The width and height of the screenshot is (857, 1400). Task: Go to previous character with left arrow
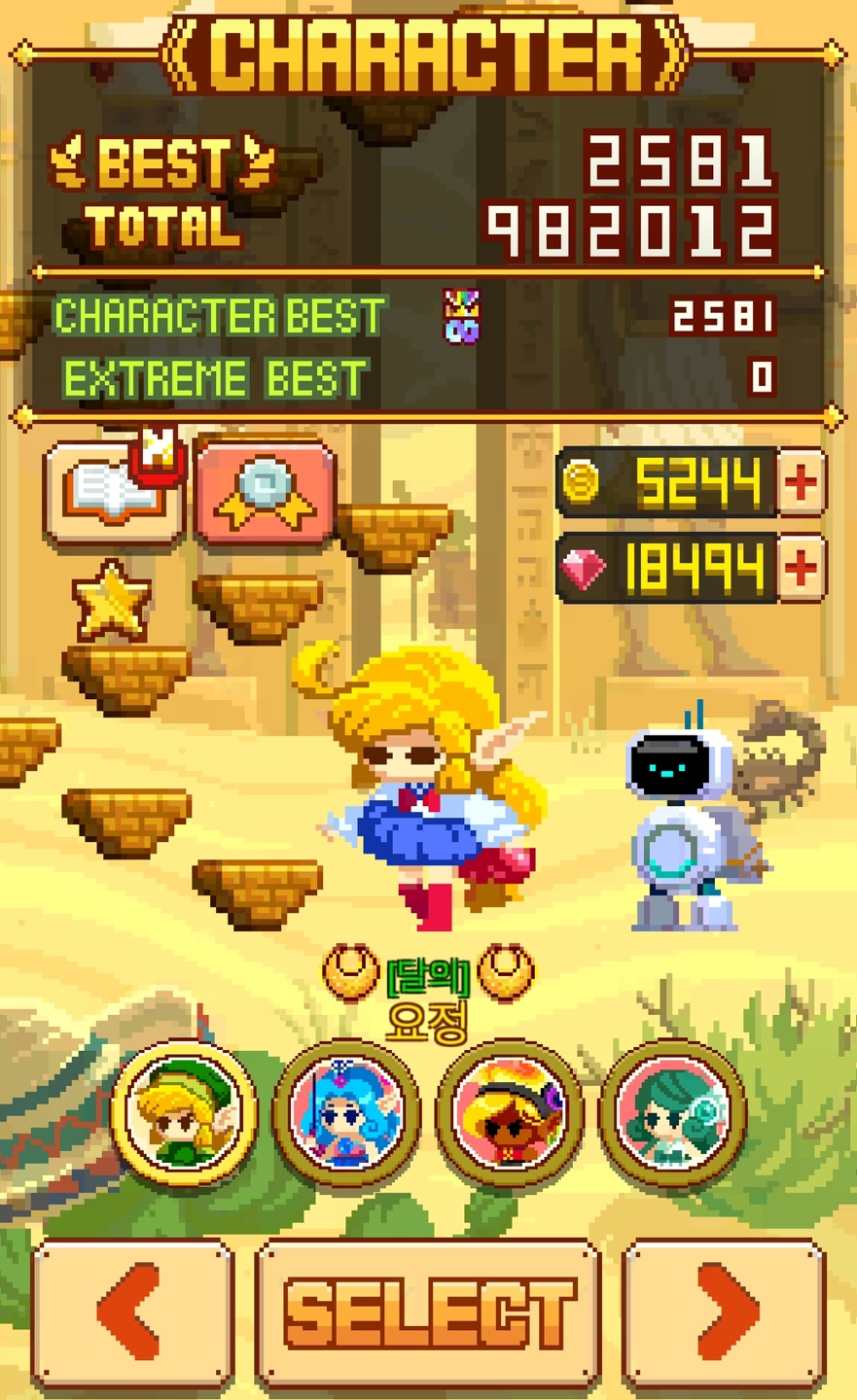(x=132, y=1312)
